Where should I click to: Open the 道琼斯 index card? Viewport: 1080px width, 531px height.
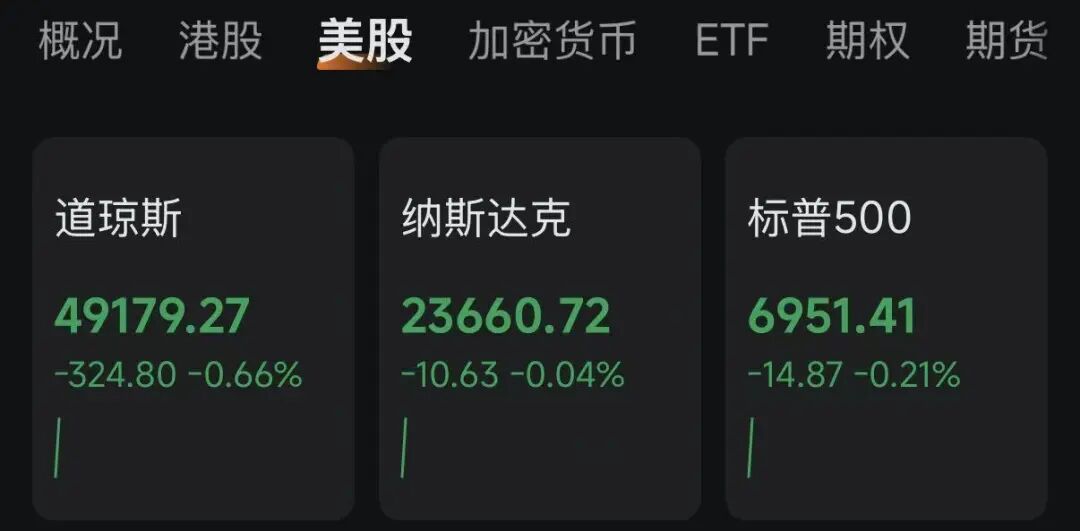(193, 328)
